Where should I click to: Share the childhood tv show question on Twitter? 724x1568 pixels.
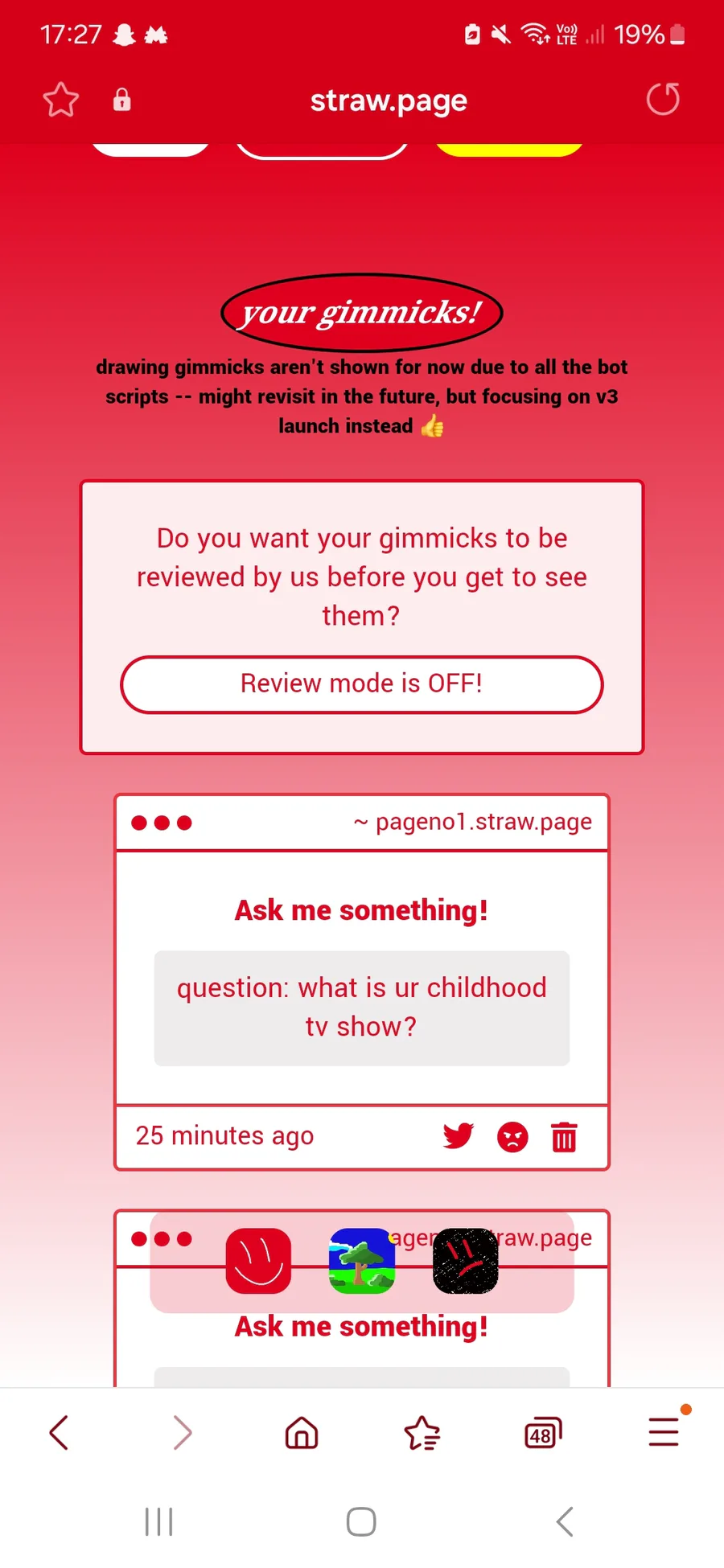(x=459, y=1136)
